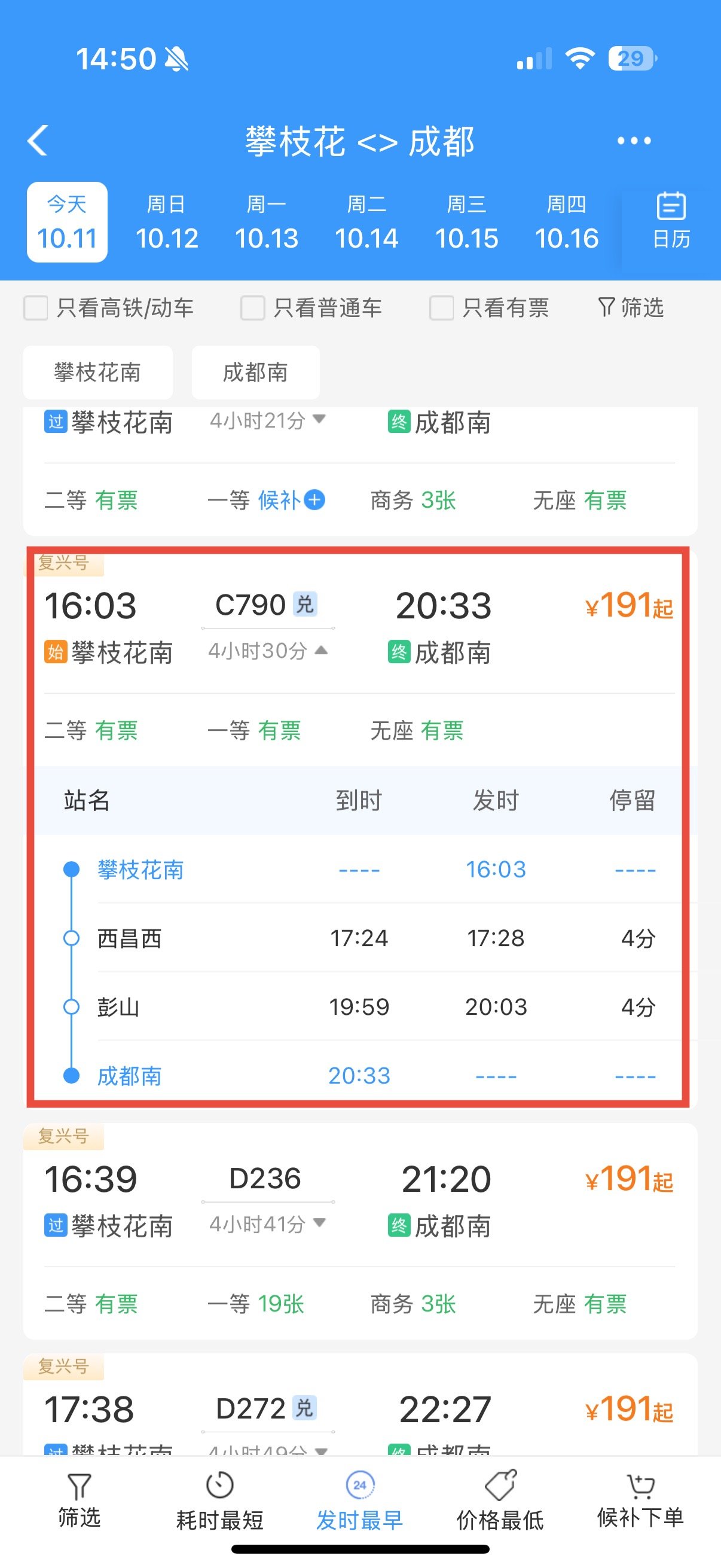721x1568 pixels.
Task: Select the 成都南 station chip
Action: pos(255,373)
